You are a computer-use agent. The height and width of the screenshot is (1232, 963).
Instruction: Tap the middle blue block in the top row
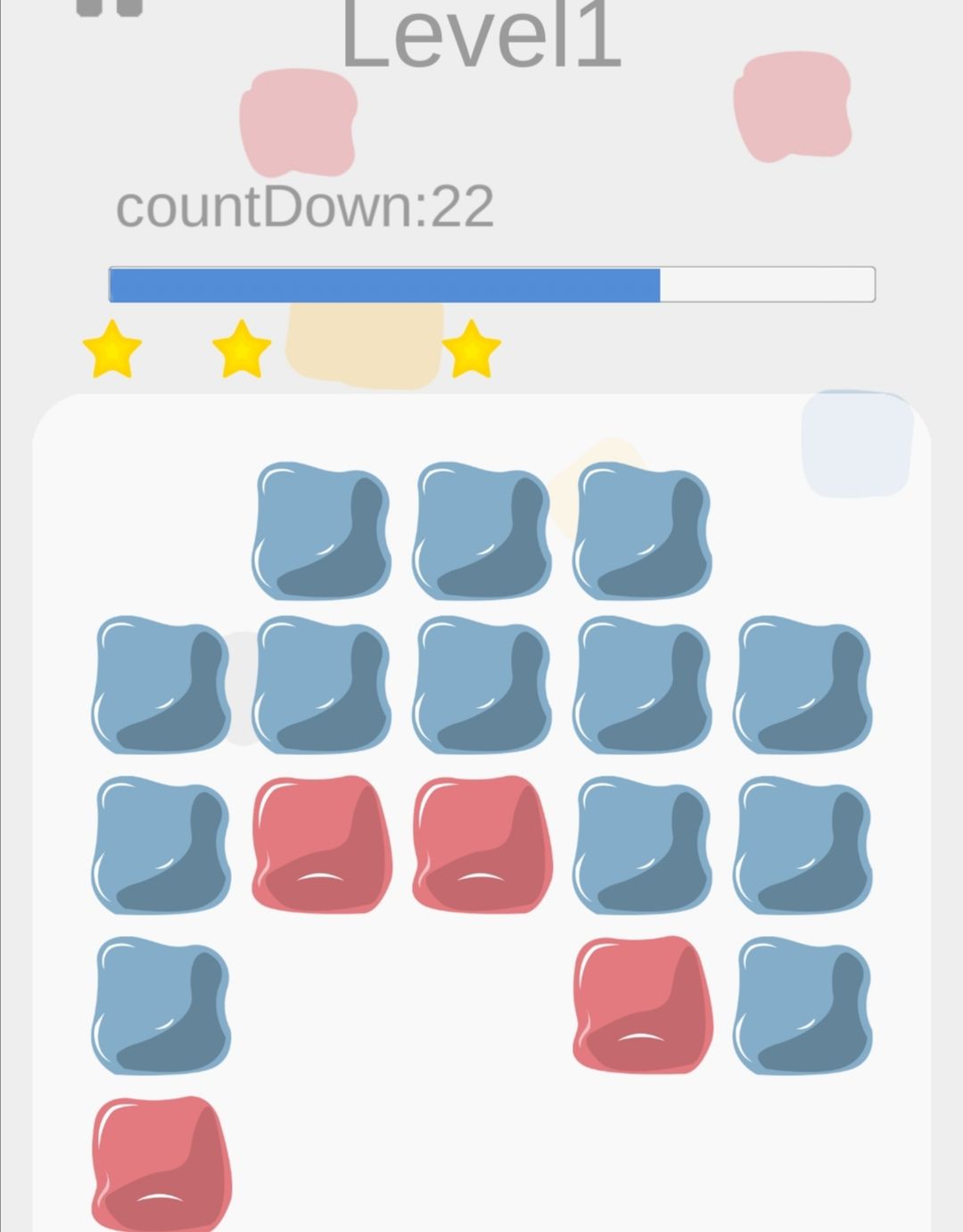481,526
